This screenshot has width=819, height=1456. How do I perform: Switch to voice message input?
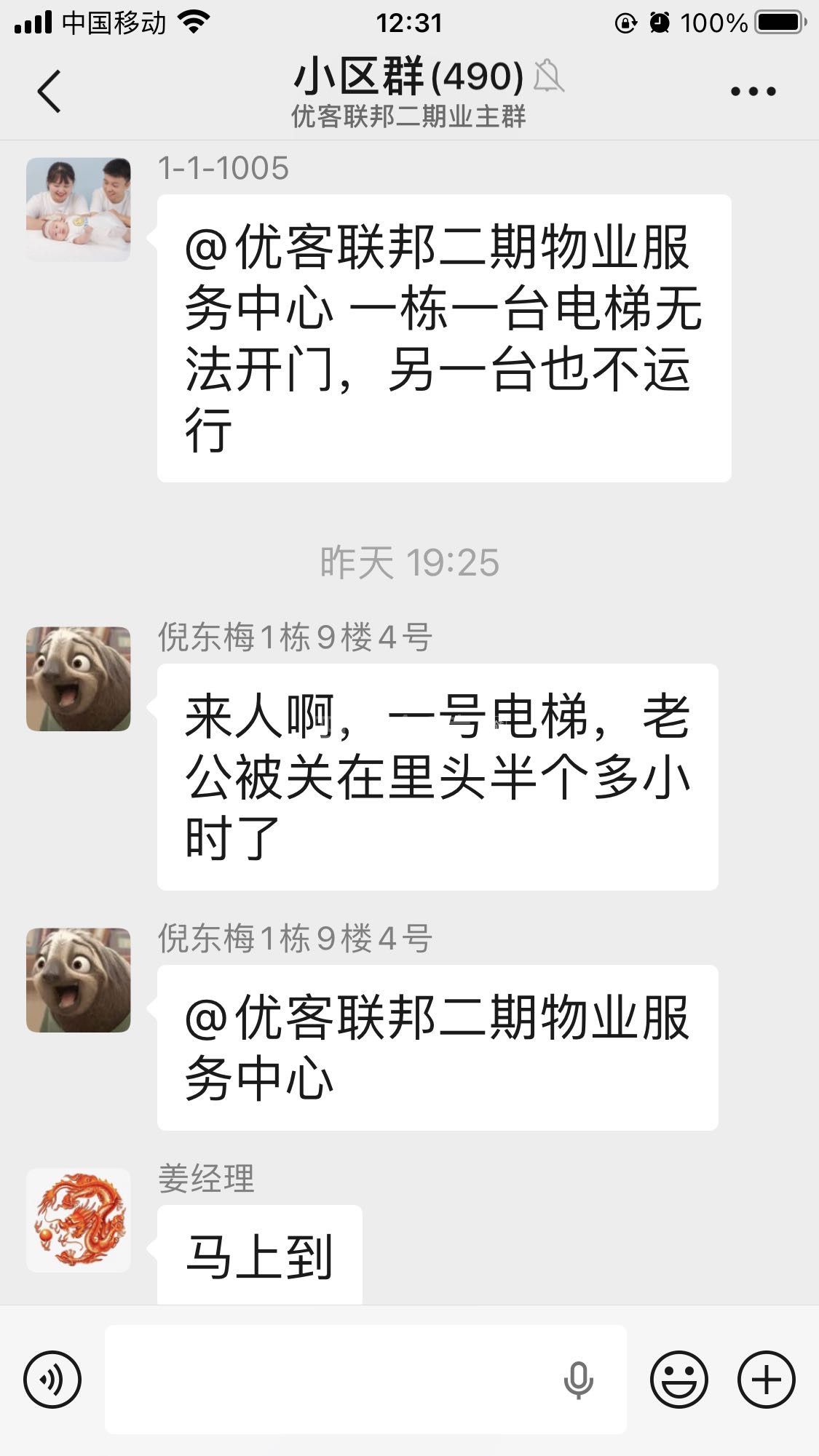(x=52, y=1379)
